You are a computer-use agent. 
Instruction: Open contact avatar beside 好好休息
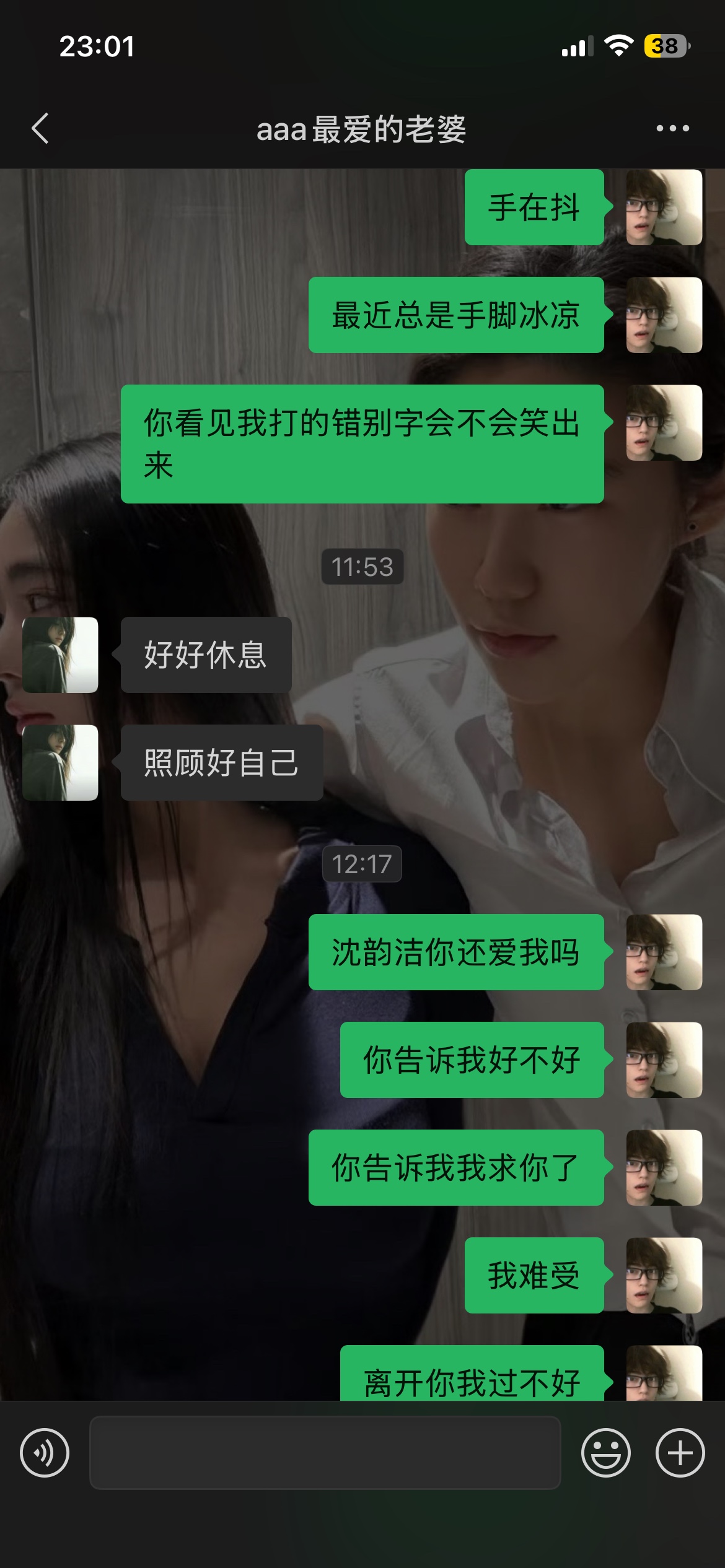tap(60, 655)
